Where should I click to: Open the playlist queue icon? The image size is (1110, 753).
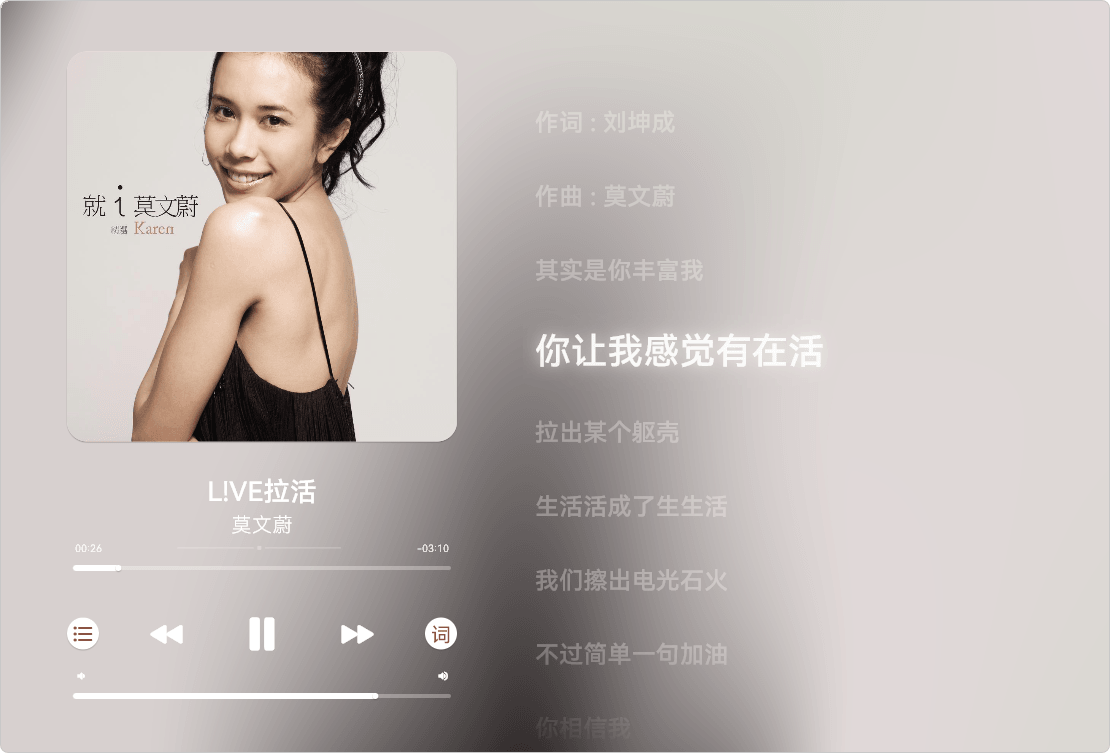(x=83, y=634)
